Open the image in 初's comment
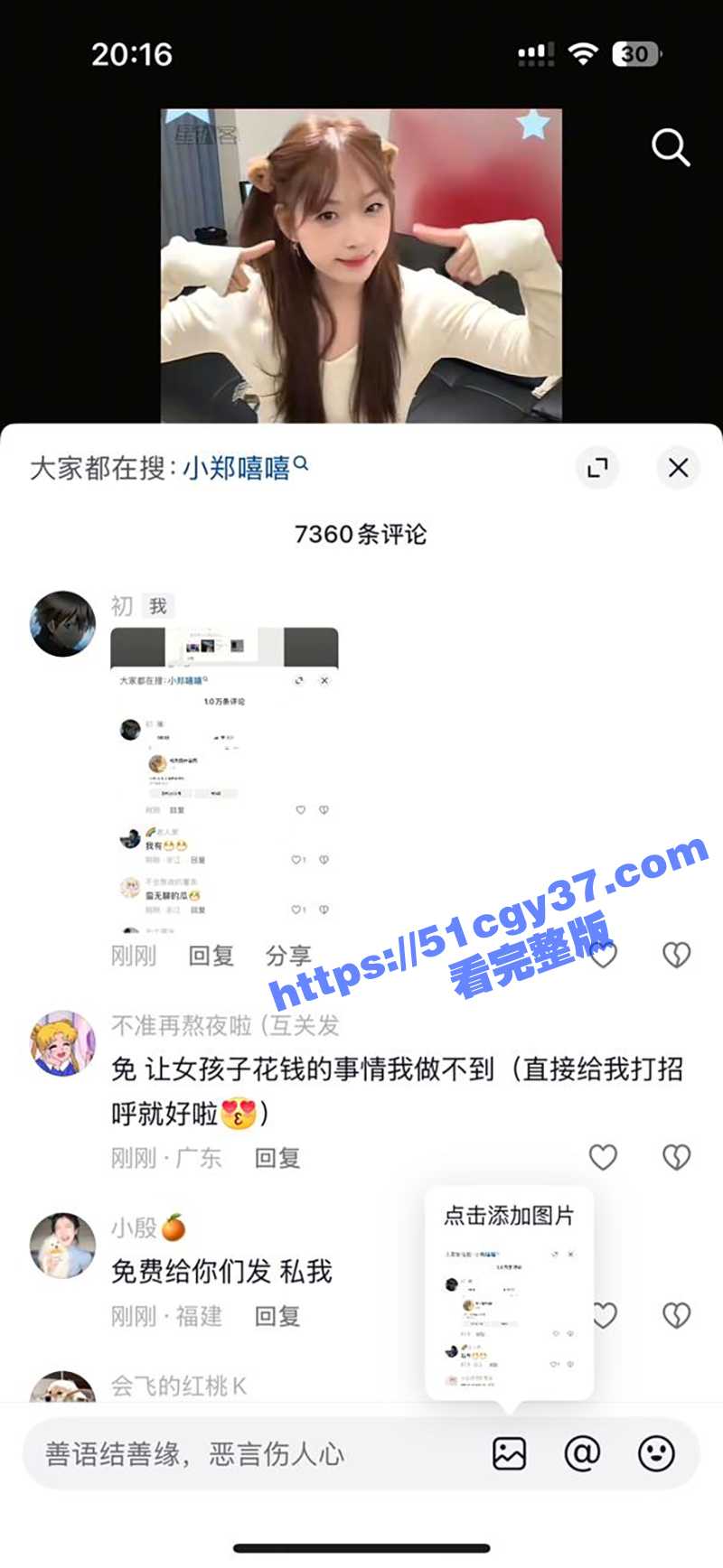Image resolution: width=723 pixels, height=1568 pixels. (224, 780)
